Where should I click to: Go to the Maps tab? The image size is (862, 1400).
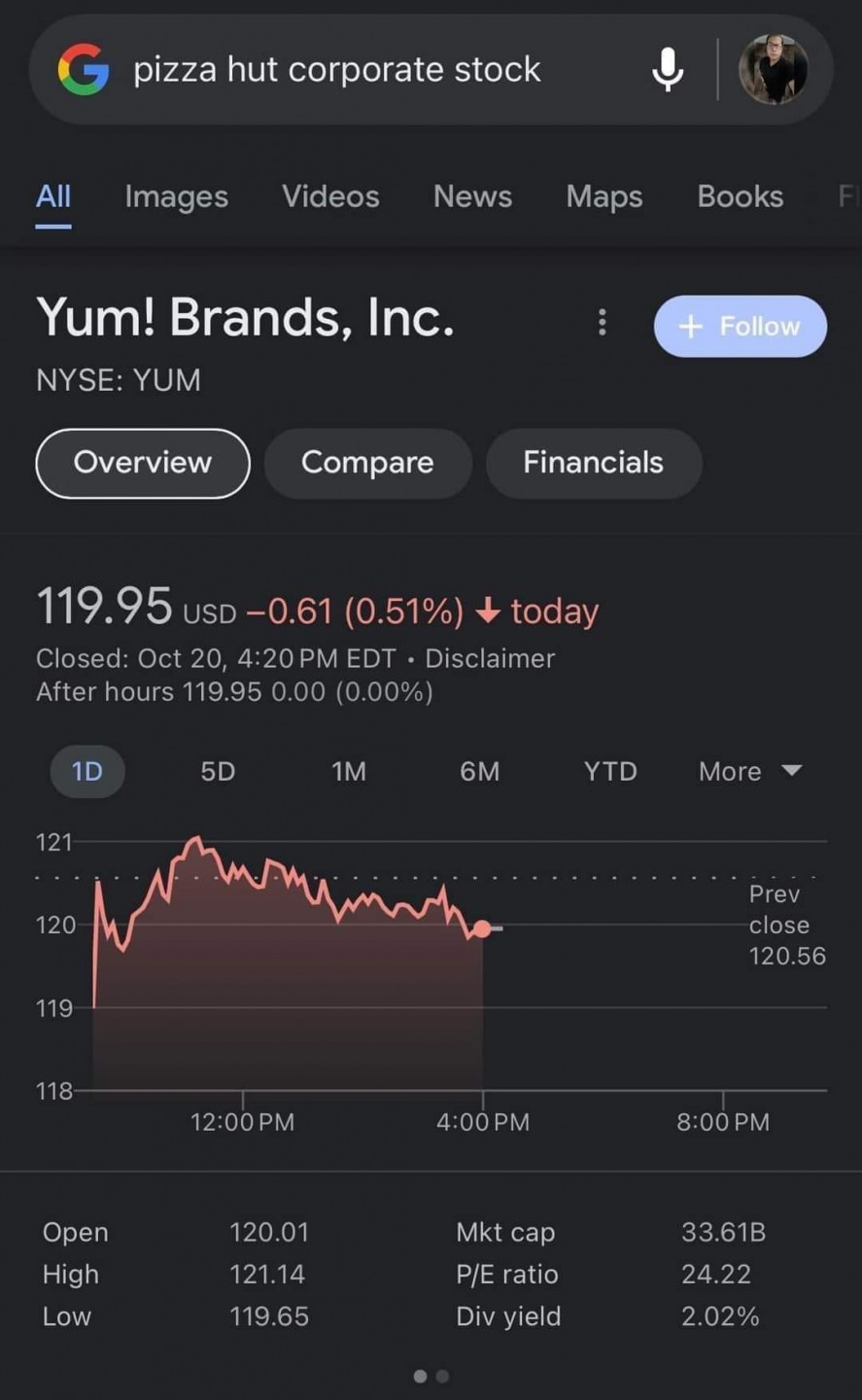point(604,196)
